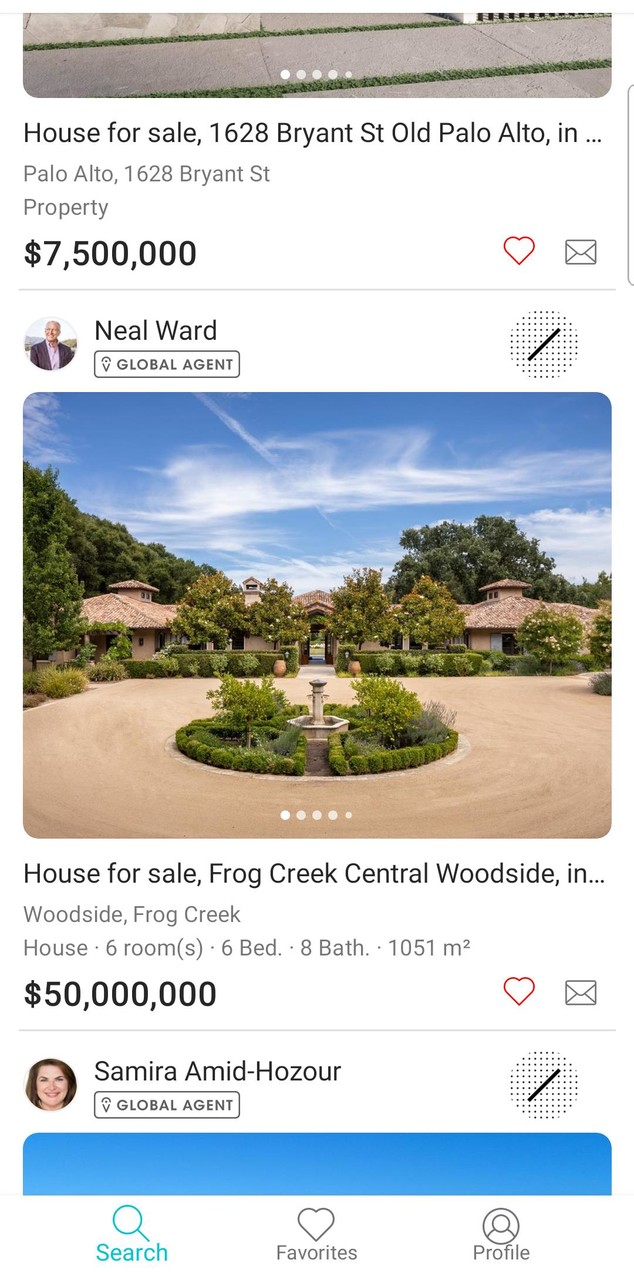Open the 1628 Bryant St listing title

[312, 133]
